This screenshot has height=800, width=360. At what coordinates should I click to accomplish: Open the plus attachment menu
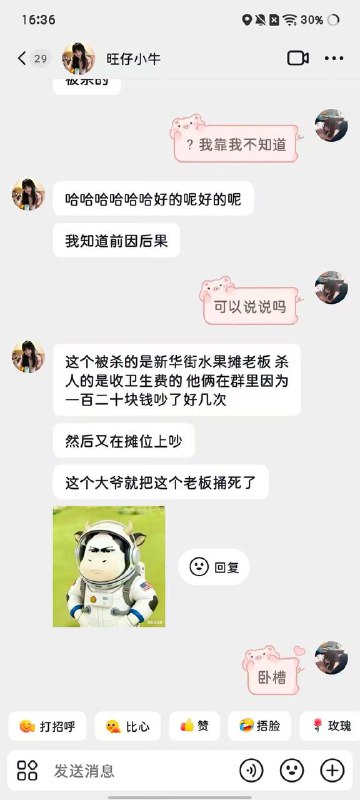(332, 770)
